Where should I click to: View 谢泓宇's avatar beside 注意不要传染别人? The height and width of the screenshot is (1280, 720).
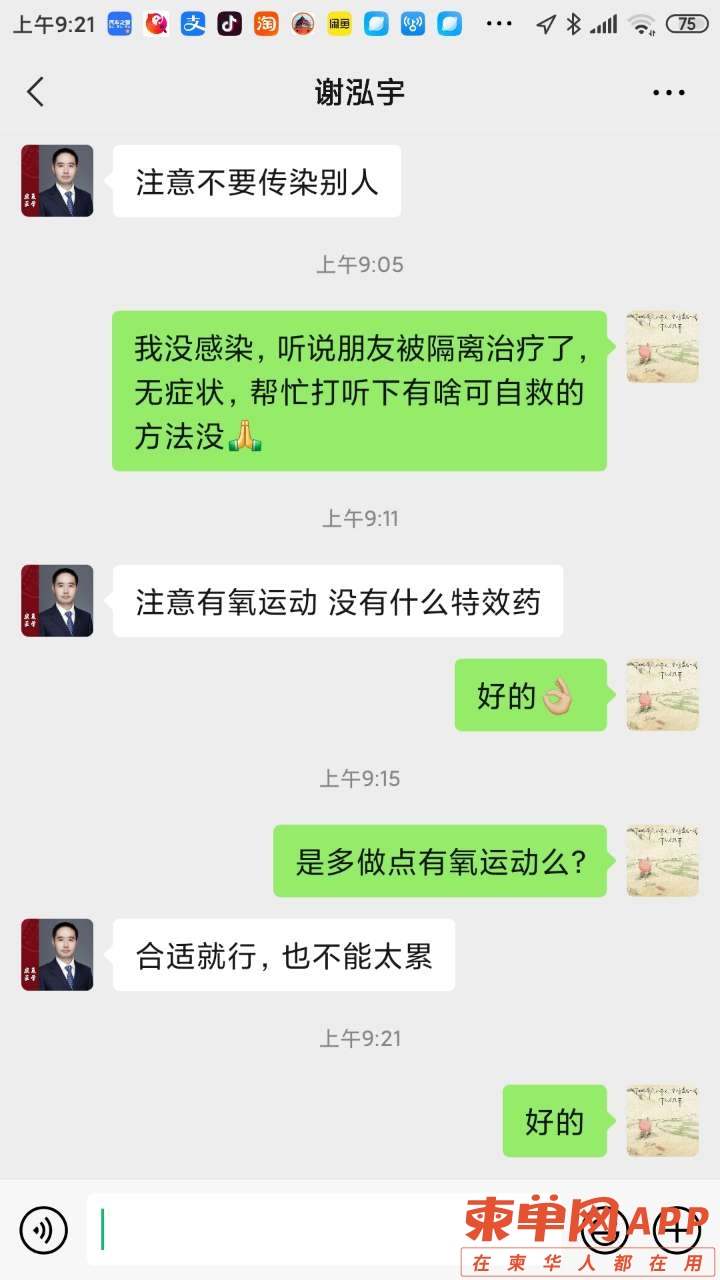tap(57, 181)
